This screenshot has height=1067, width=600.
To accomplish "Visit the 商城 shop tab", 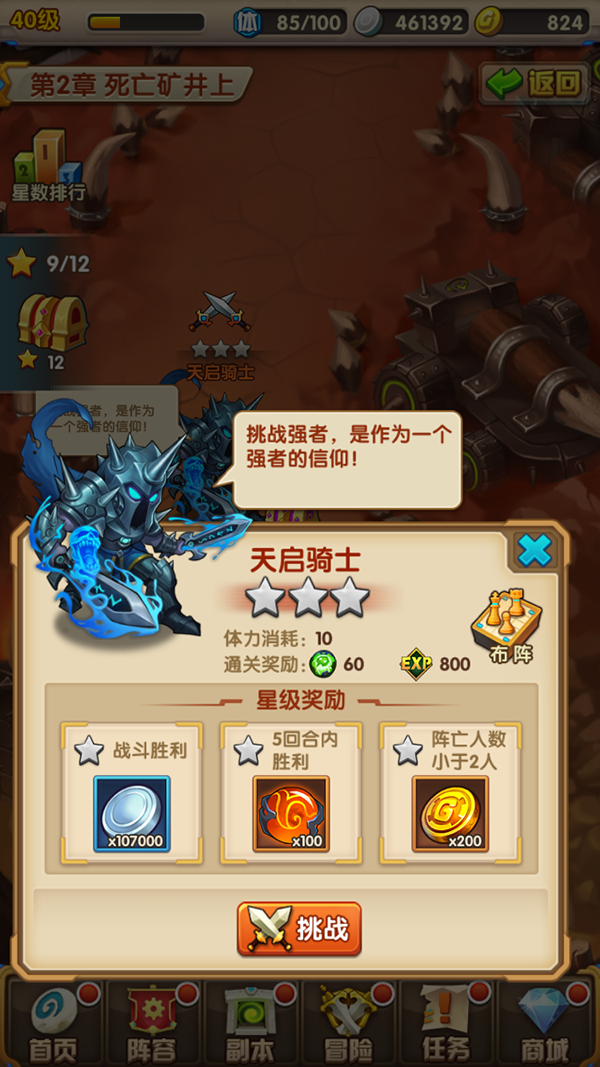I will 546,1024.
